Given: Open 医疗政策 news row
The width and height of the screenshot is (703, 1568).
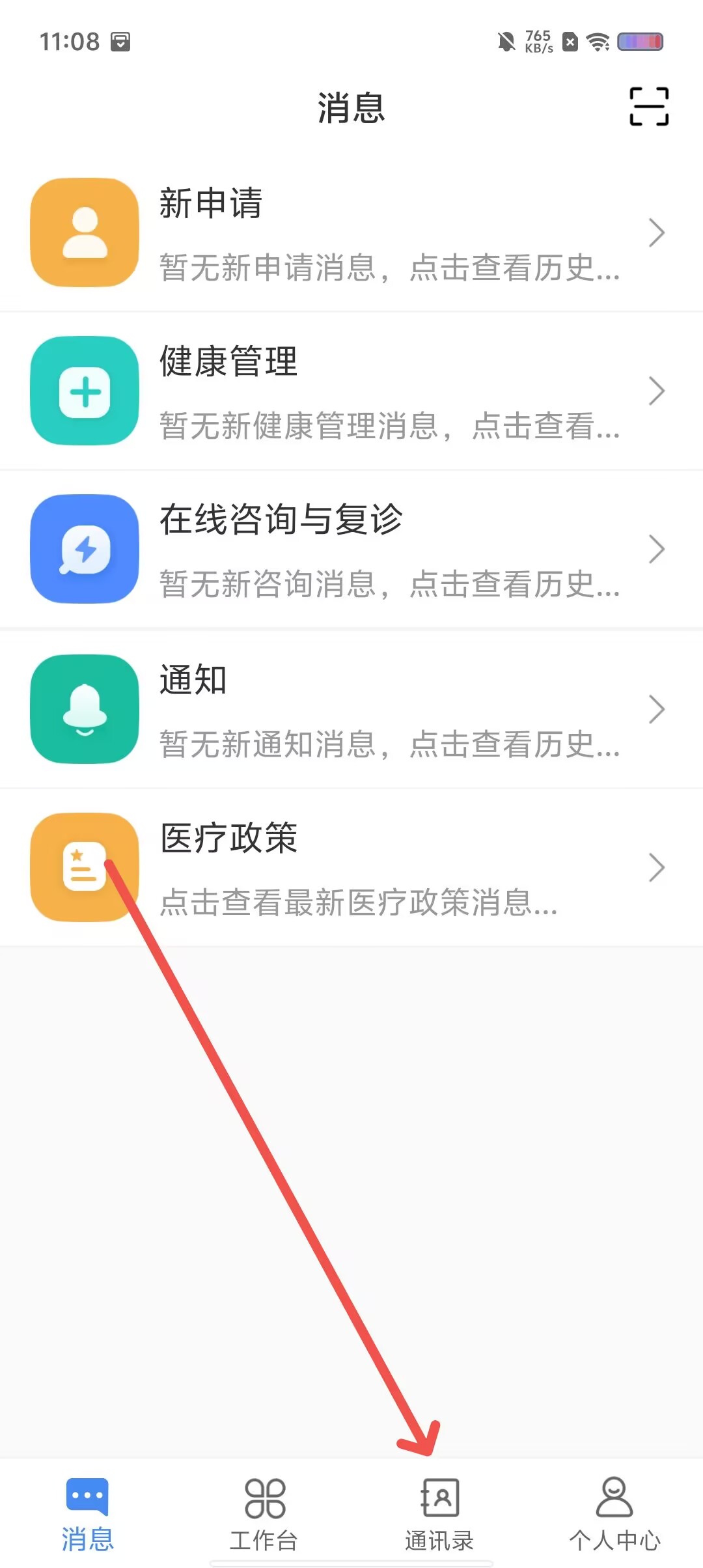Looking at the screenshot, I should [x=351, y=867].
